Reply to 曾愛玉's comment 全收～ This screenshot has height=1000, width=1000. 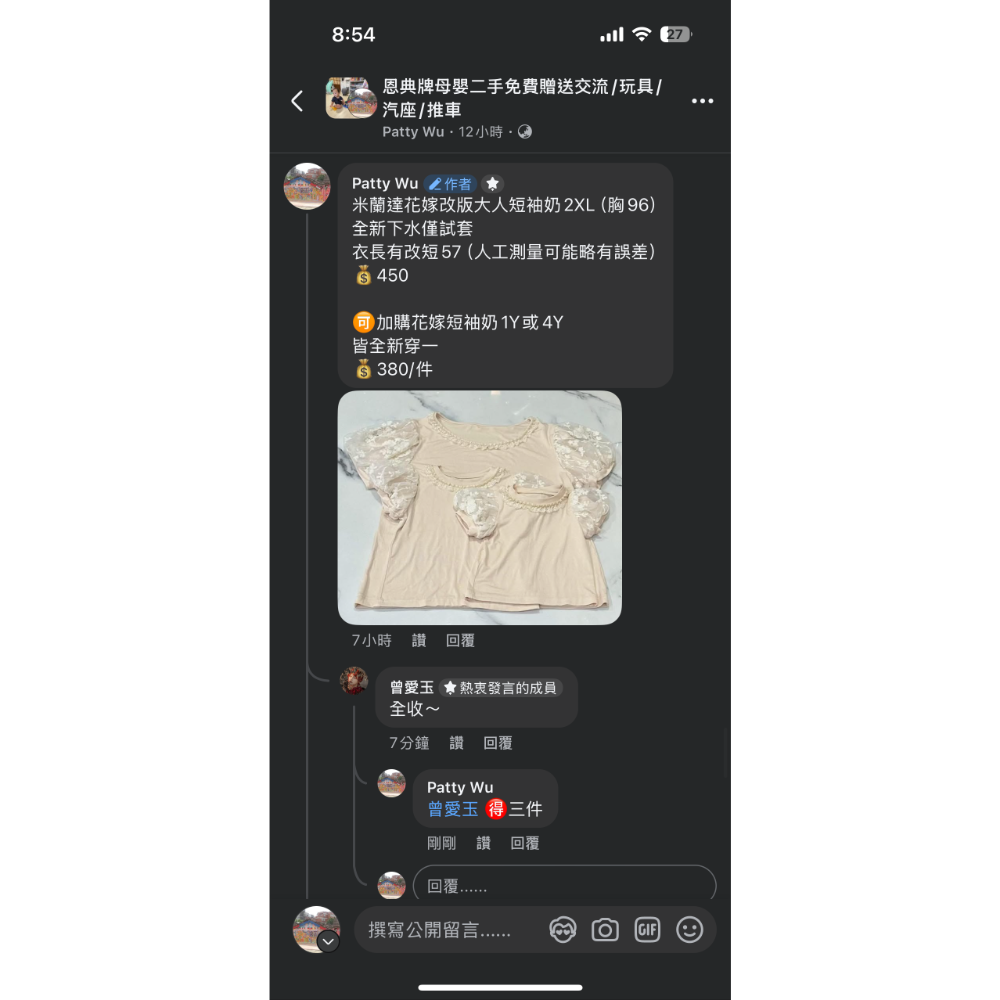pos(497,743)
